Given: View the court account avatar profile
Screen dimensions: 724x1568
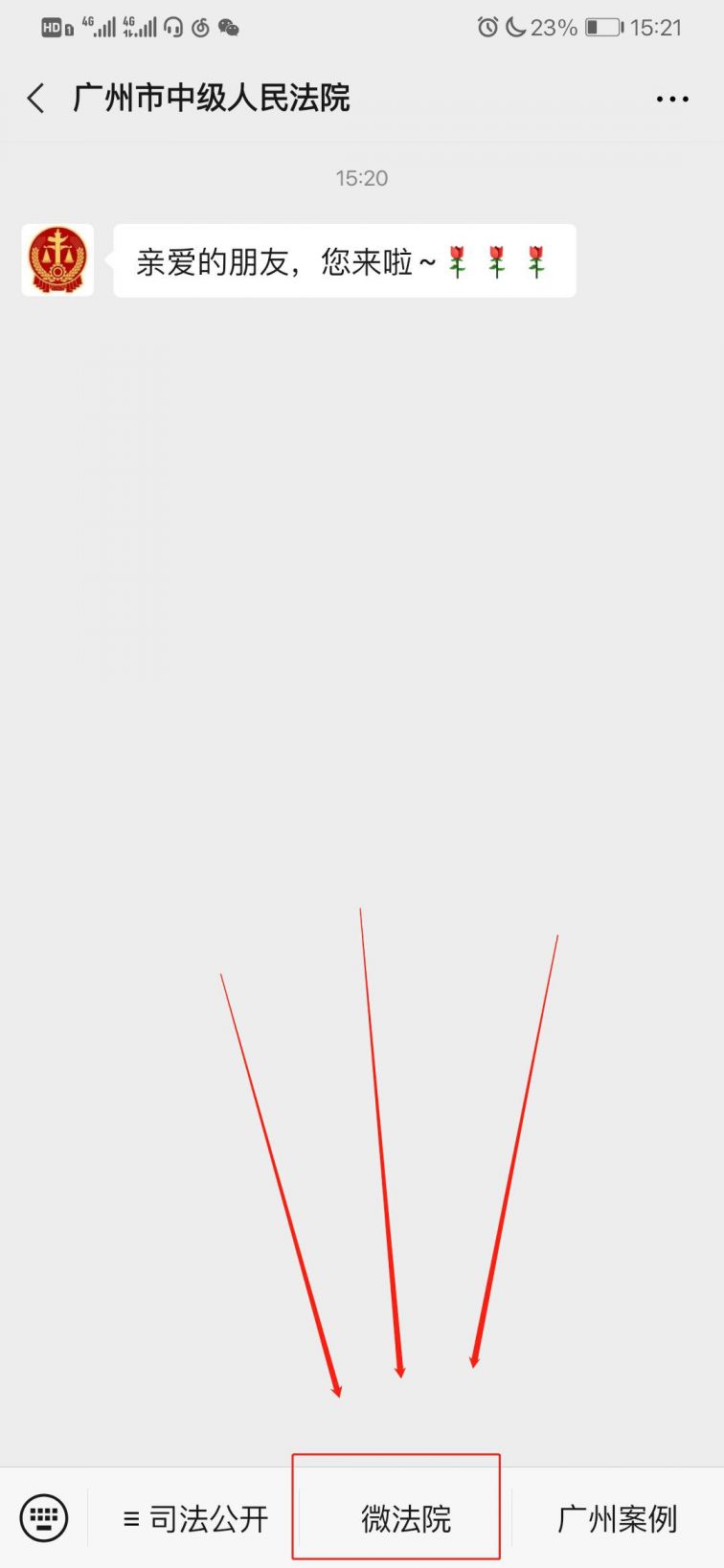Looking at the screenshot, I should click(x=57, y=260).
